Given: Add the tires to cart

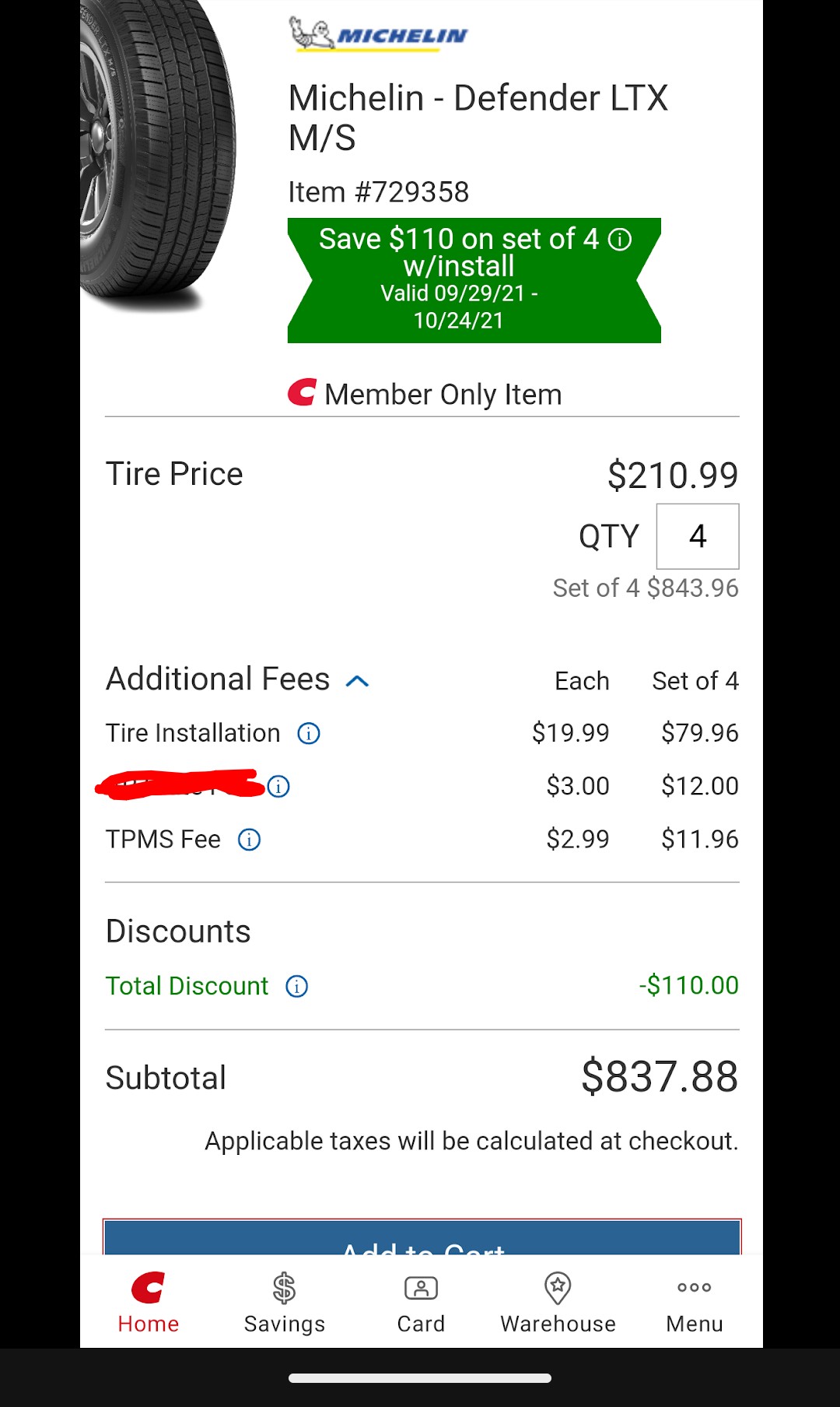Looking at the screenshot, I should (422, 1237).
